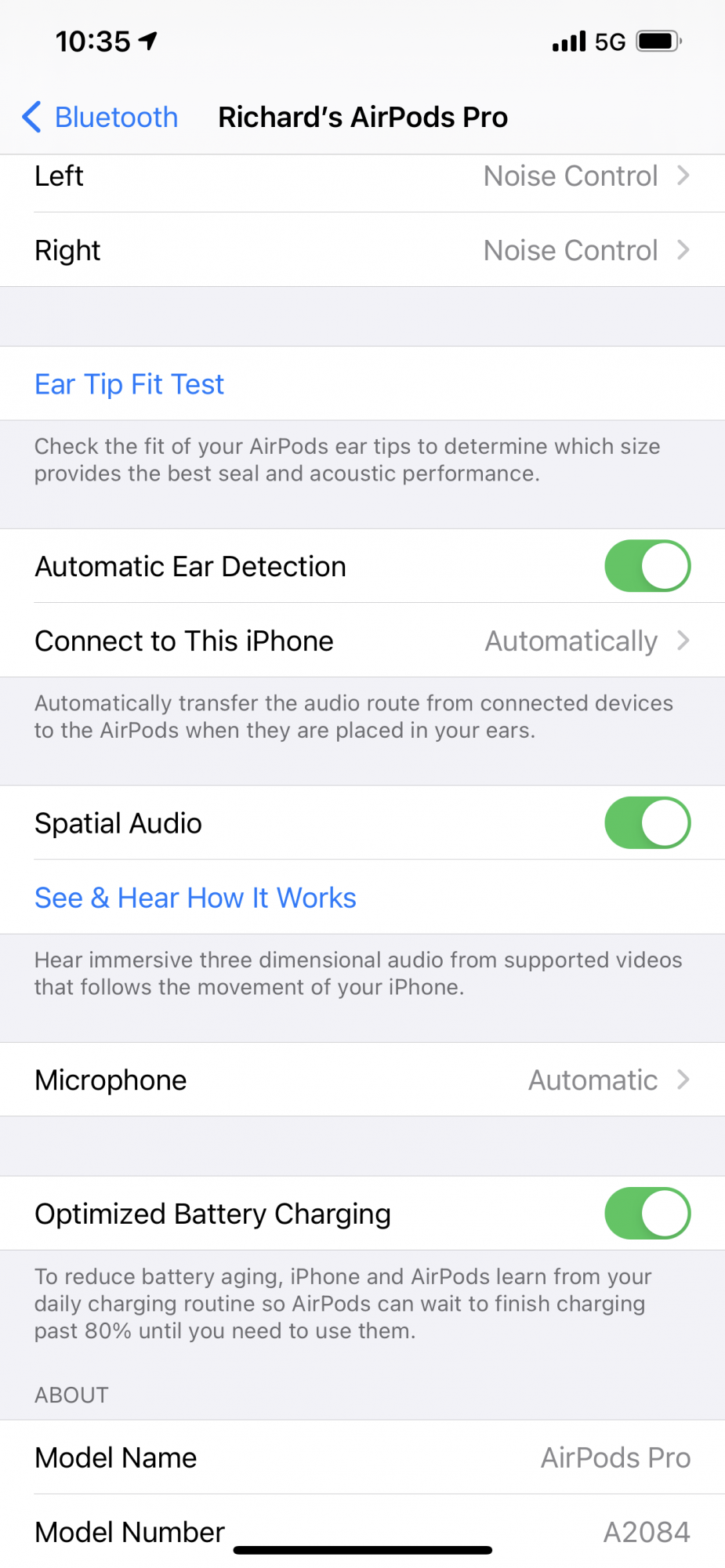Tap See & Hear How It Works

coord(195,898)
